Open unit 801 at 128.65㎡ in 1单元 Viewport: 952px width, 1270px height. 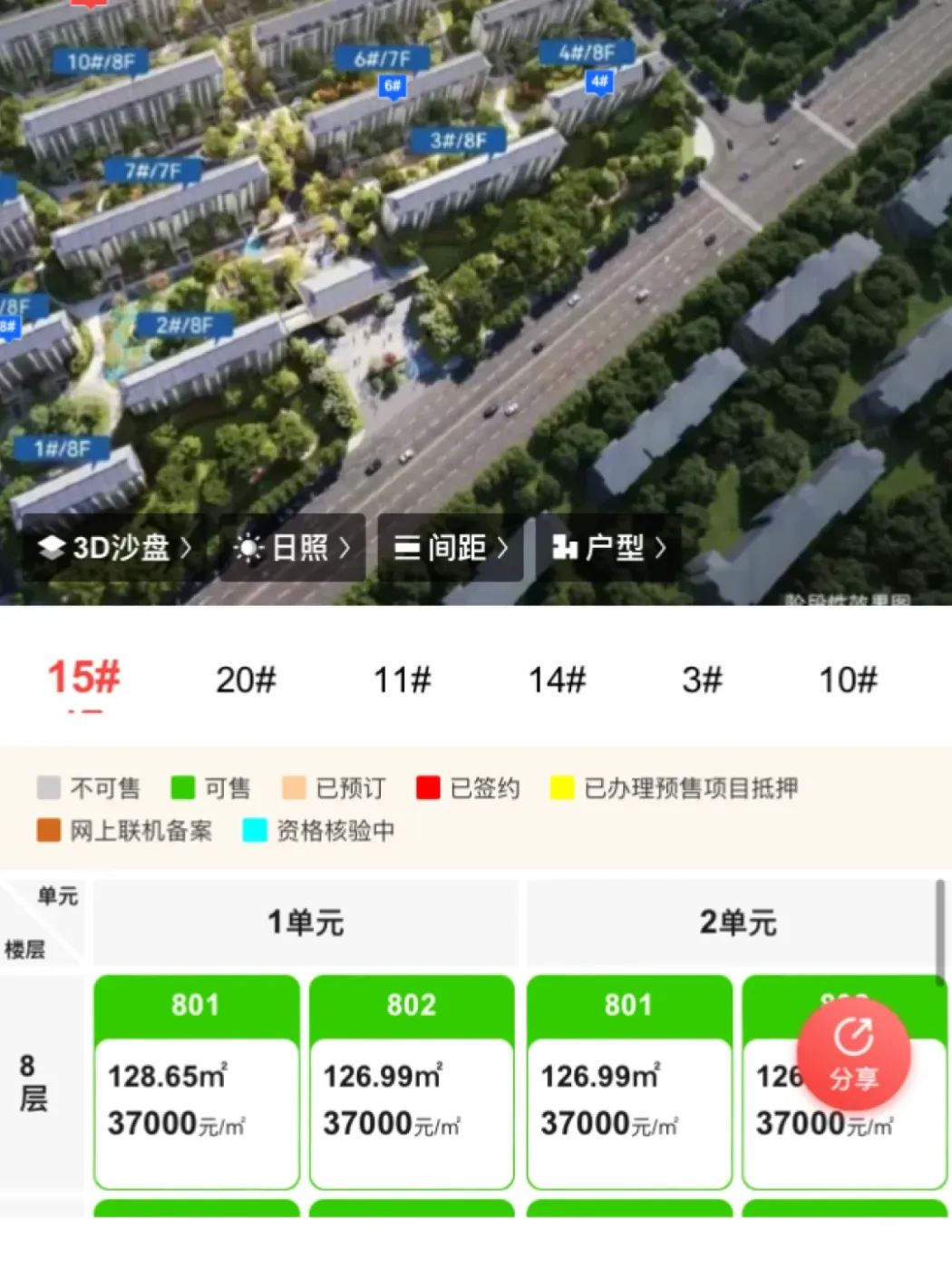[x=197, y=1082]
